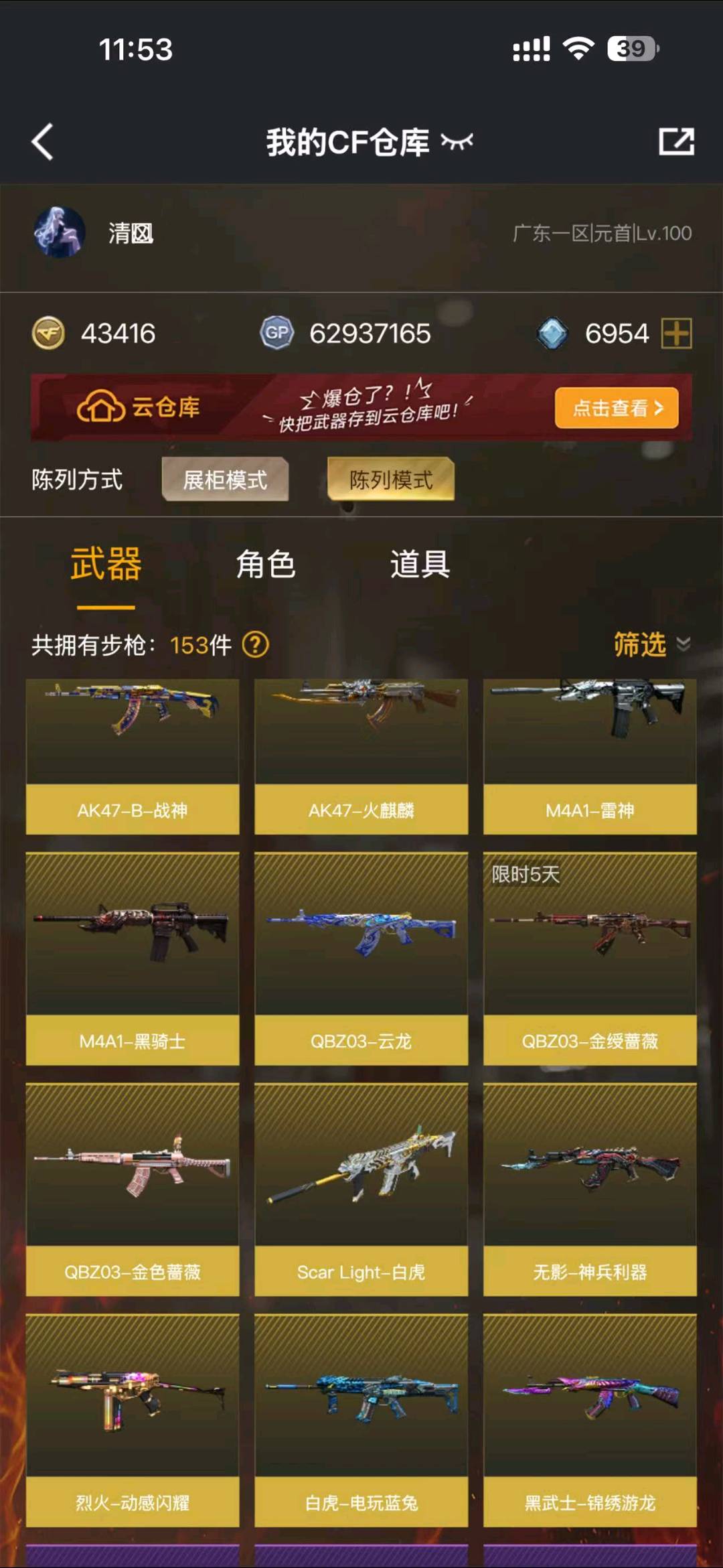The width and height of the screenshot is (723, 1568).
Task: Tap 点击查看 on the 云仓库 banner
Action: (617, 407)
